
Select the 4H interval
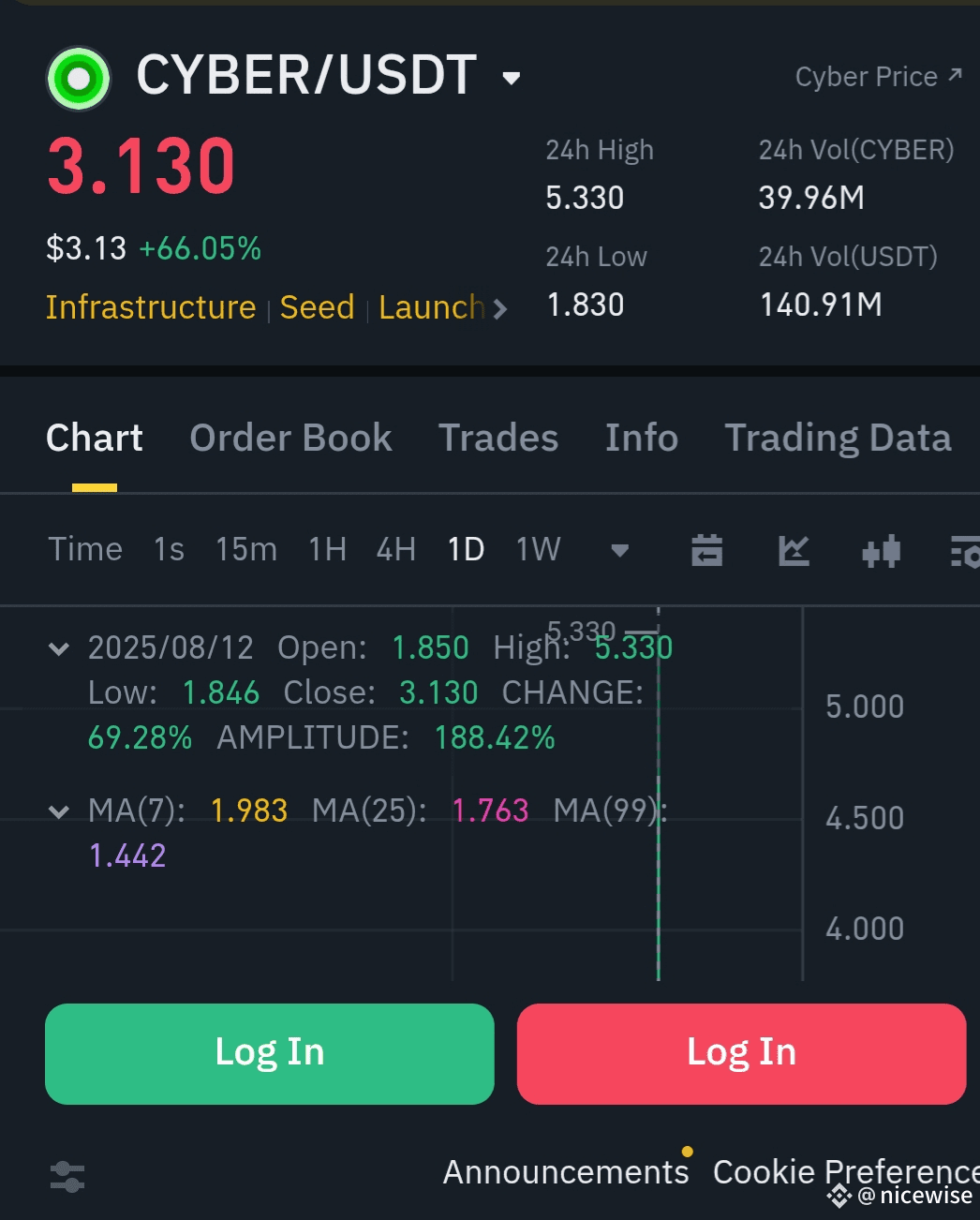coord(395,549)
